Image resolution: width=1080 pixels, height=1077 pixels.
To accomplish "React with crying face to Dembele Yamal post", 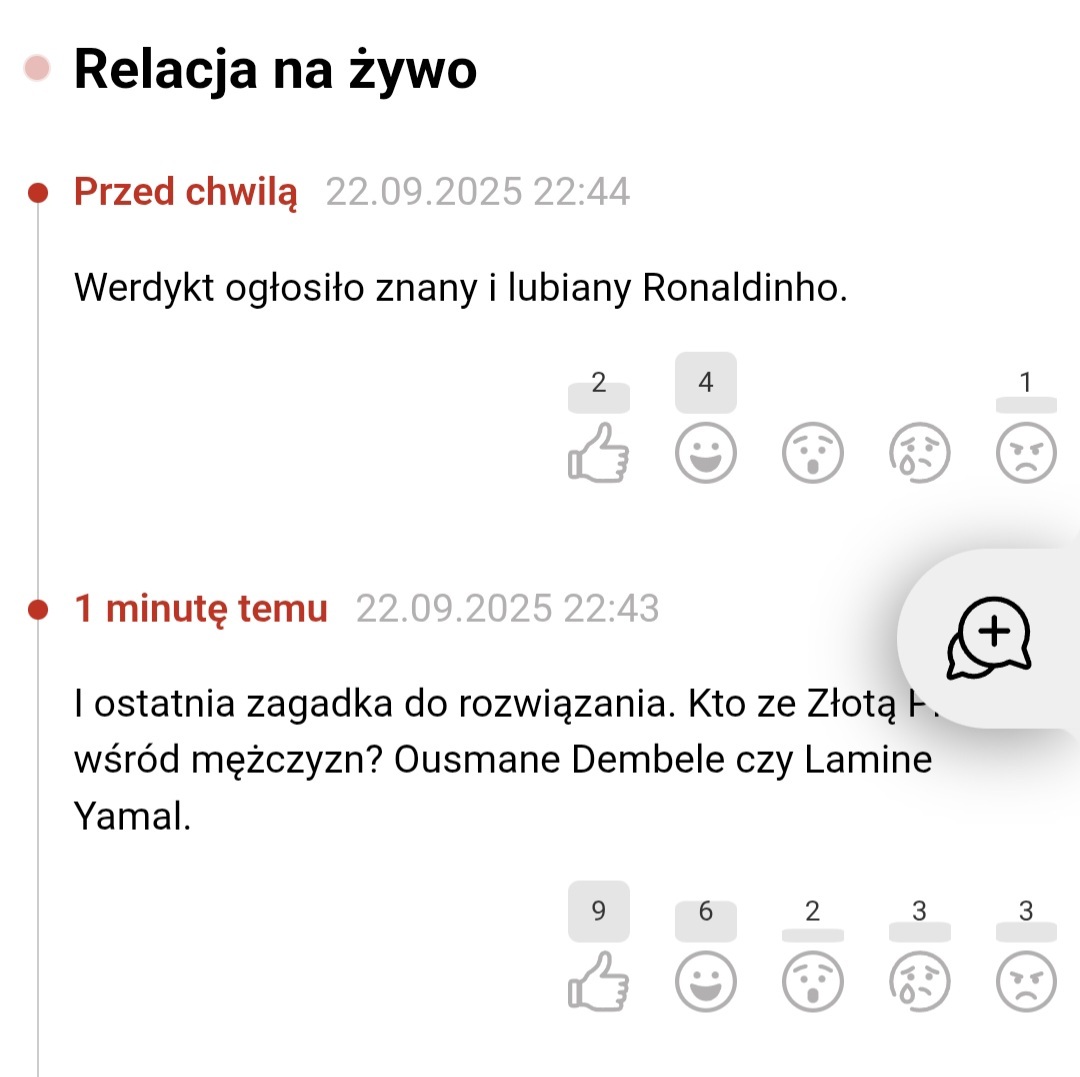I will coord(920,981).
